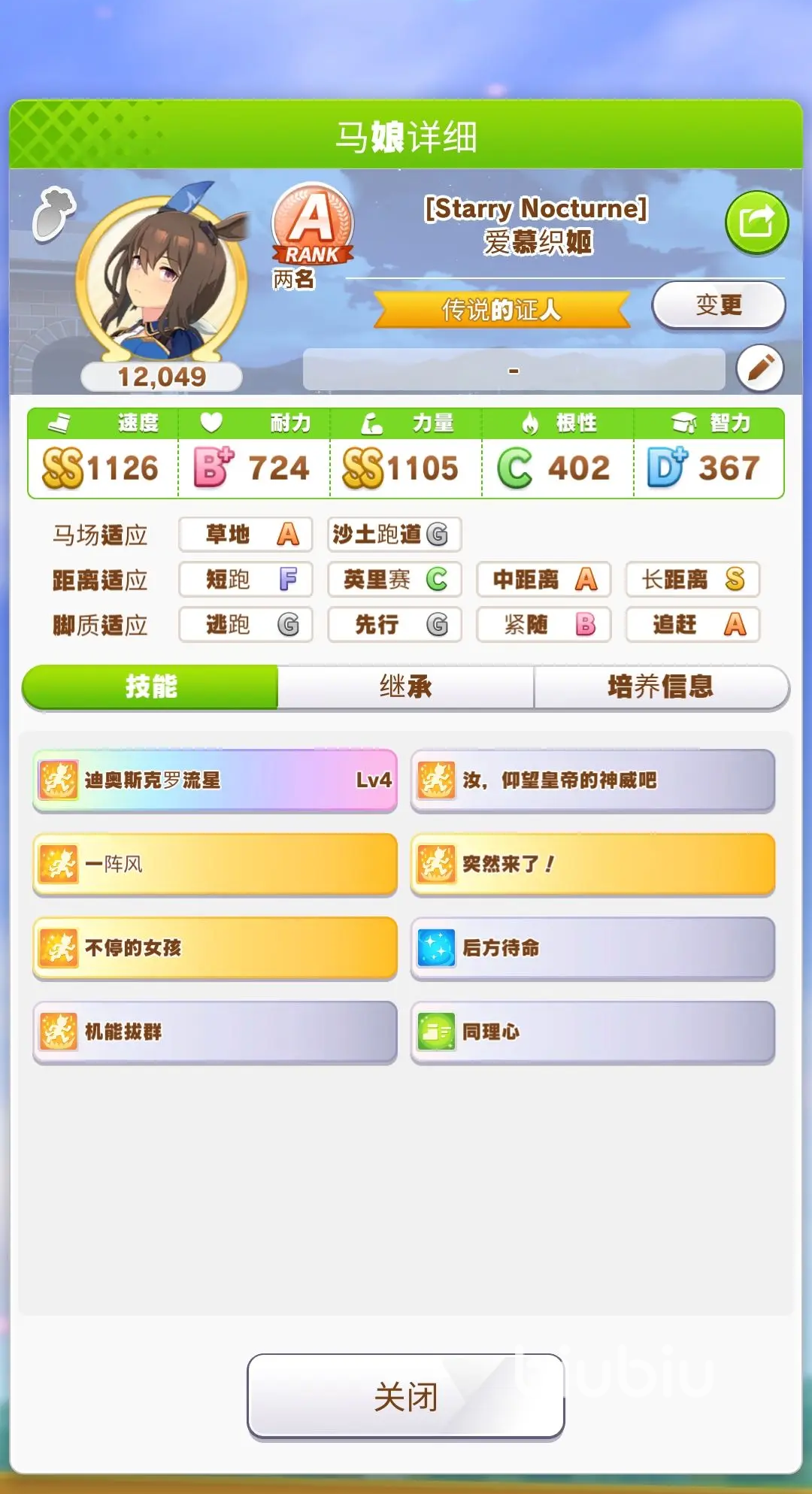Show info for skill 后方待命
This screenshot has width=812, height=1494.
tap(592, 948)
